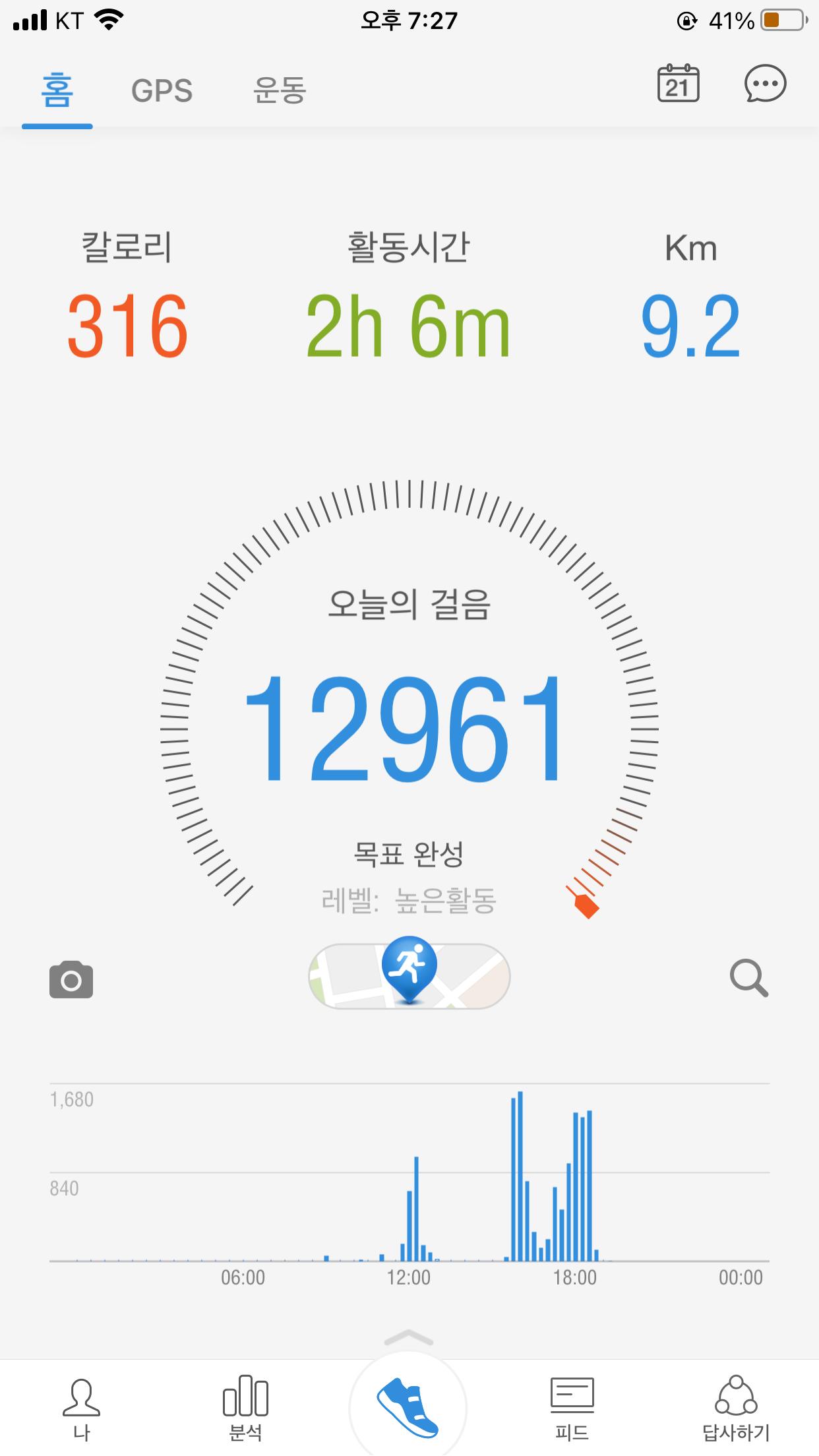The width and height of the screenshot is (819, 1456).
Task: Switch to the 운동 tab
Action: [280, 90]
